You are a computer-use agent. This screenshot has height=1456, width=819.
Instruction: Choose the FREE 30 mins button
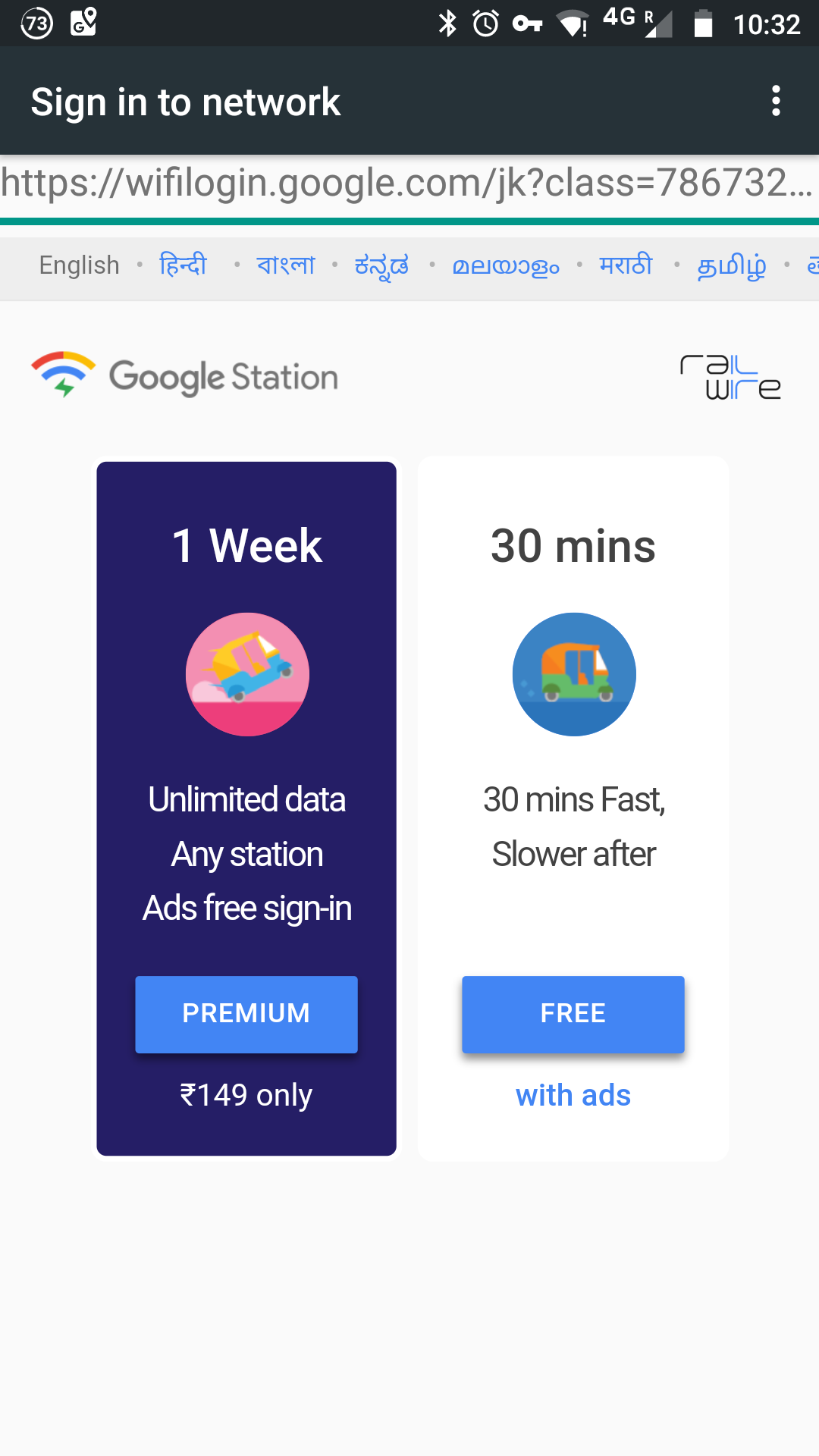[573, 1014]
